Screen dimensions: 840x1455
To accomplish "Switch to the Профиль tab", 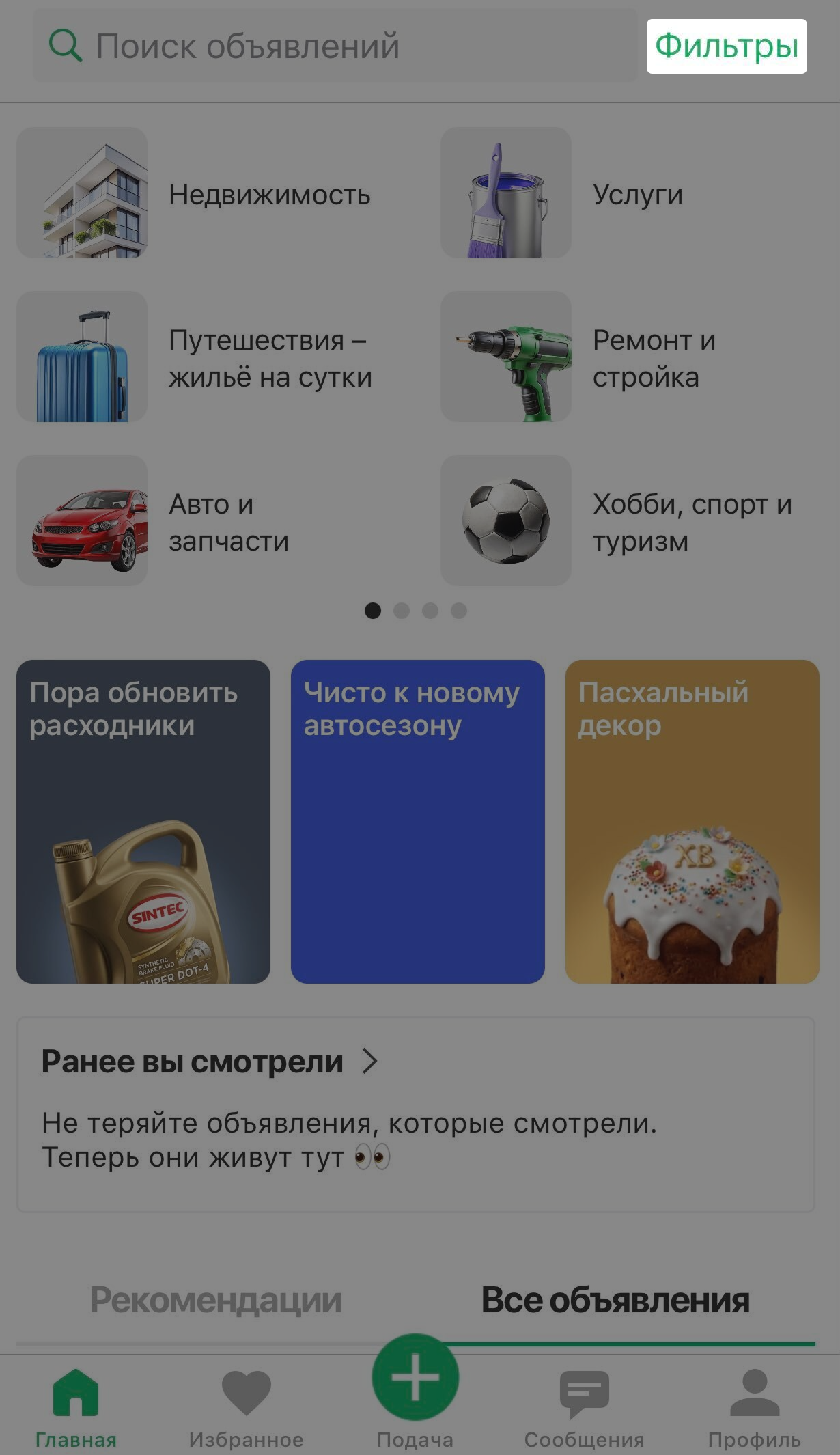I will click(754, 1407).
